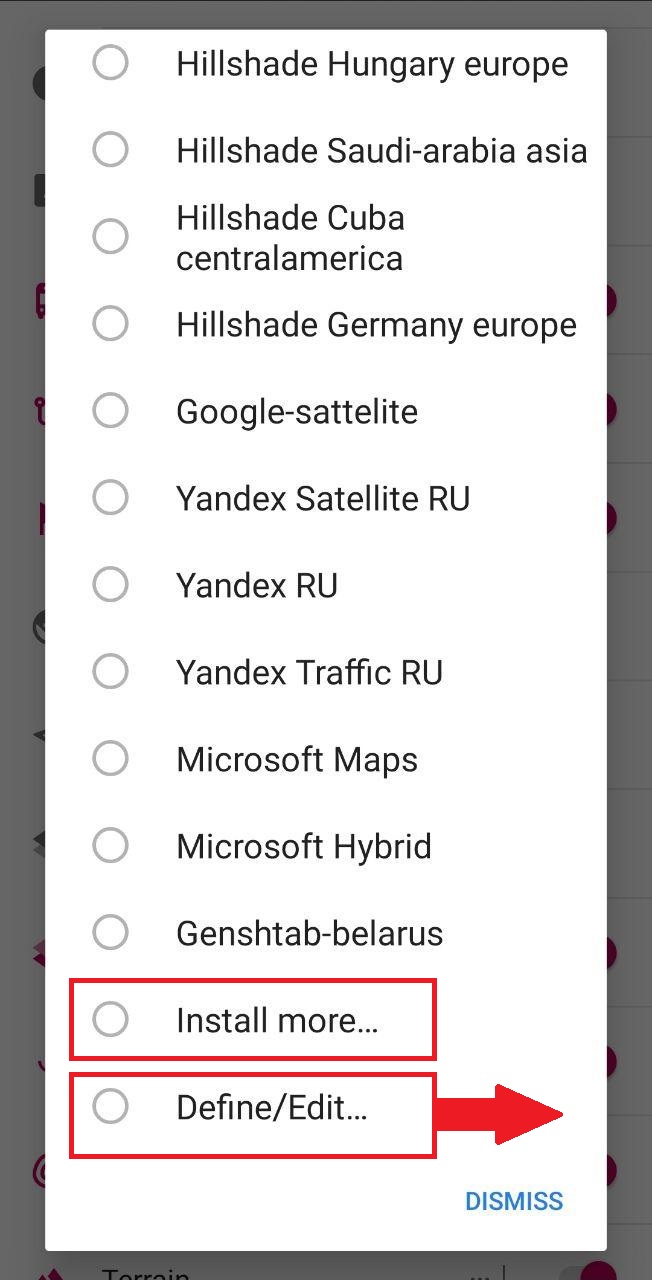
Task: Pick Hillshade Germany europe
Action: point(110,324)
